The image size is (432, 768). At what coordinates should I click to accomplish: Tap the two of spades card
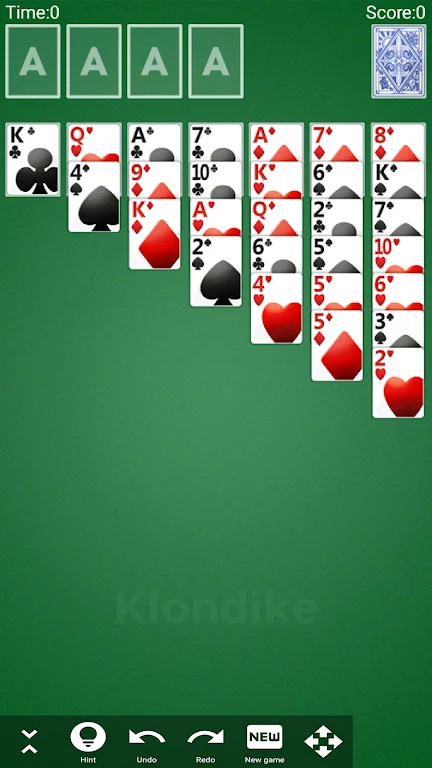pyautogui.click(x=216, y=271)
